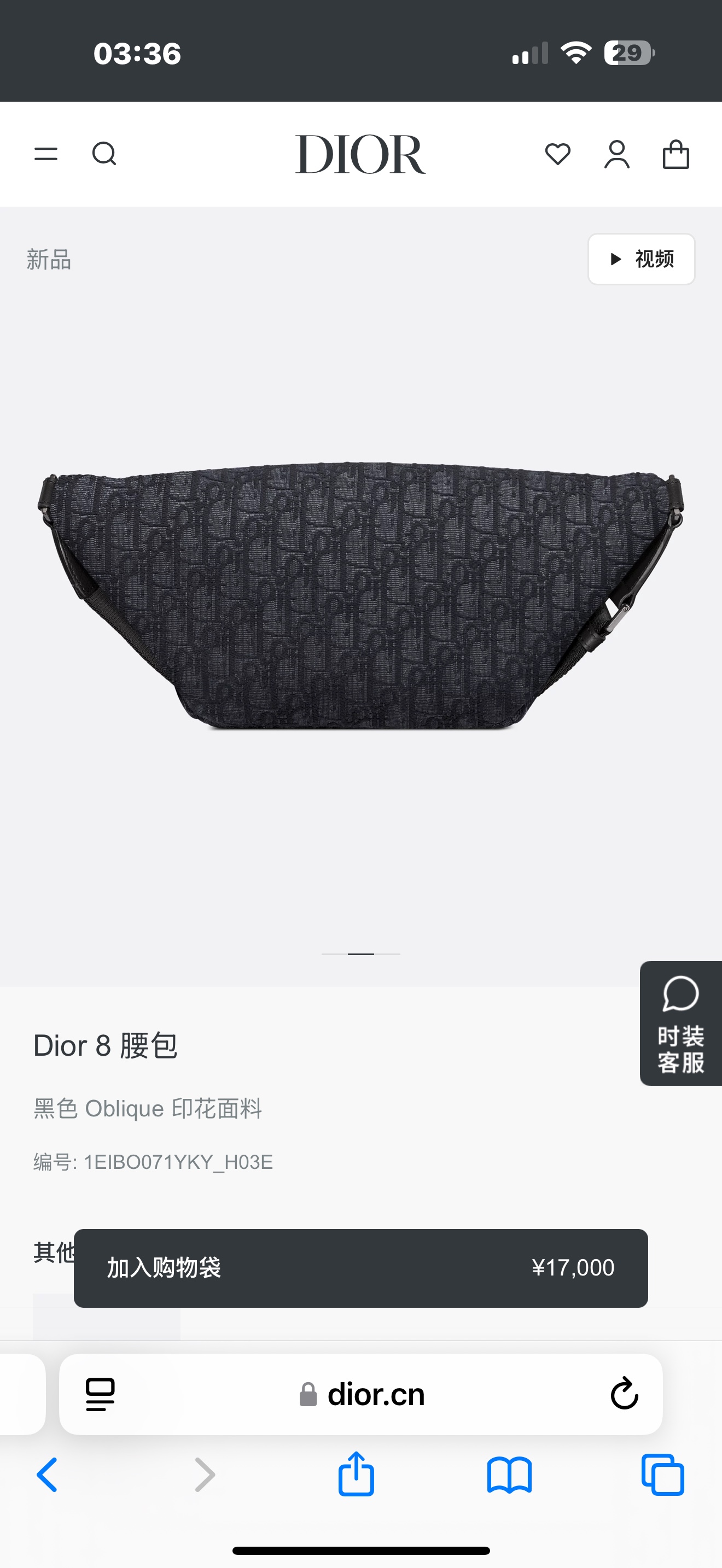The image size is (722, 1568).
Task: Open Safari page settings menu
Action: point(101,1394)
